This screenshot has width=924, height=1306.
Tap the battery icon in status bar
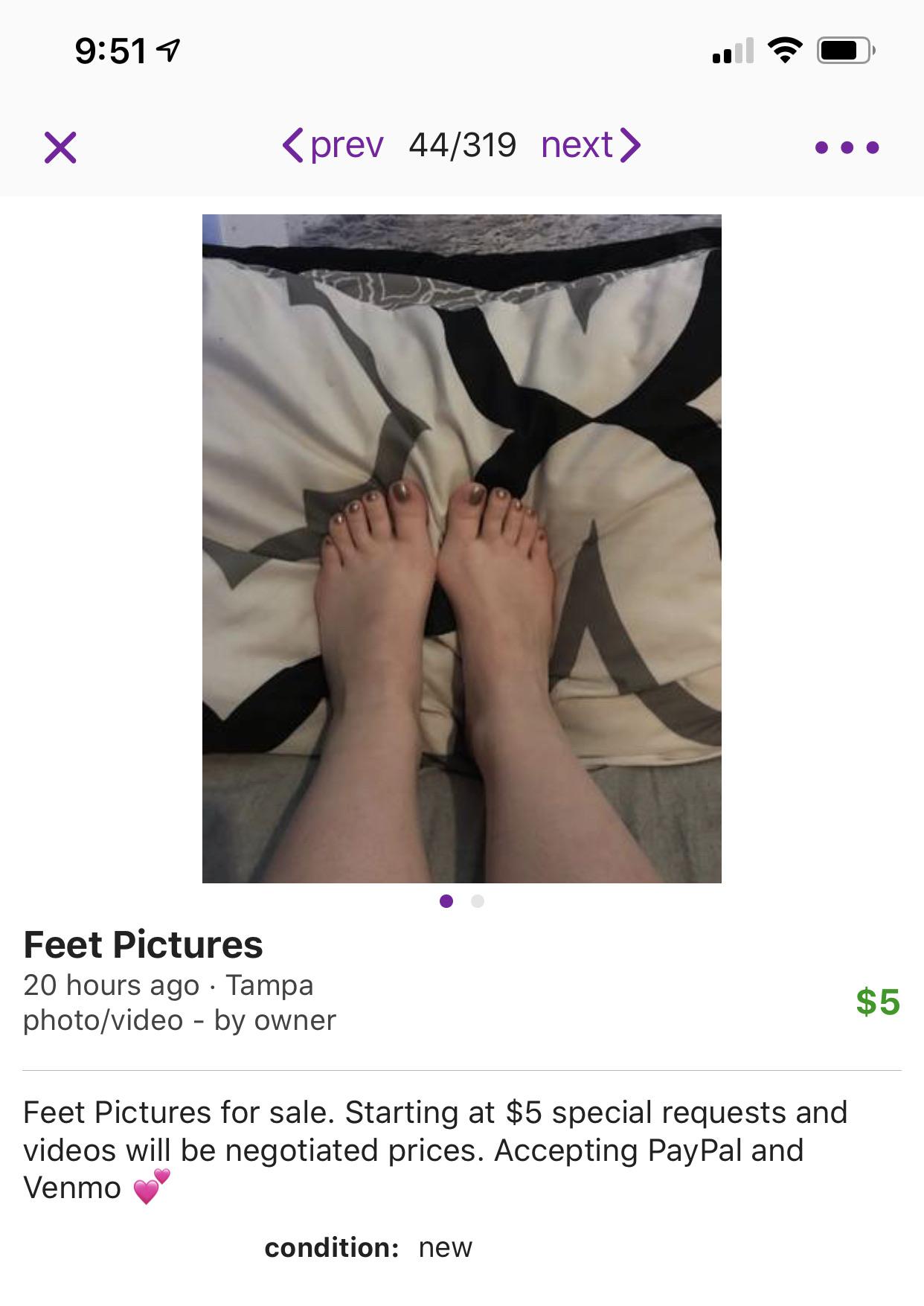(845, 48)
